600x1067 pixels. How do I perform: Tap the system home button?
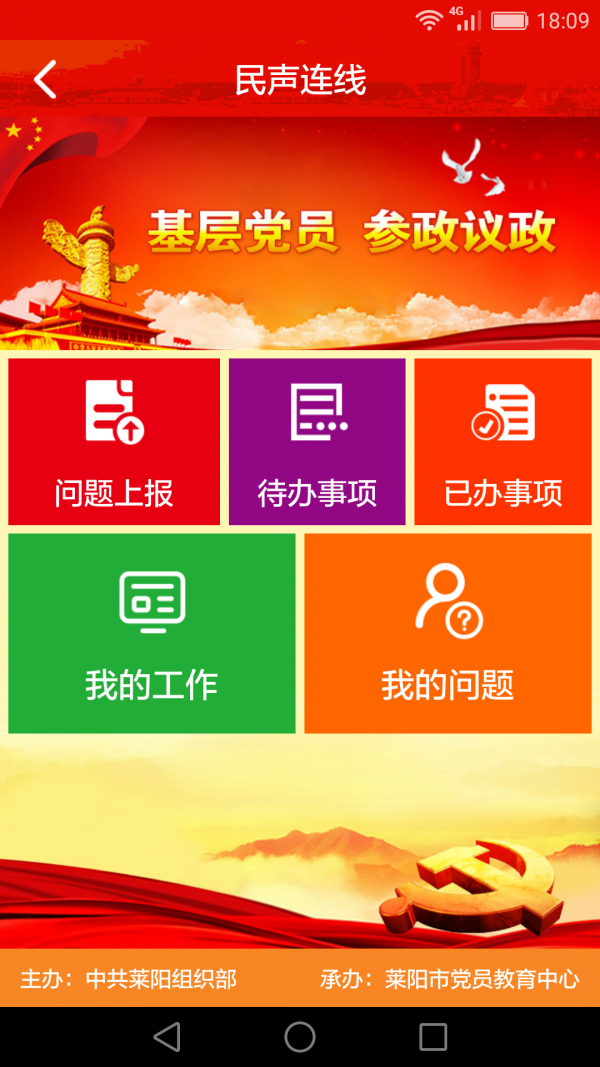(300, 1037)
